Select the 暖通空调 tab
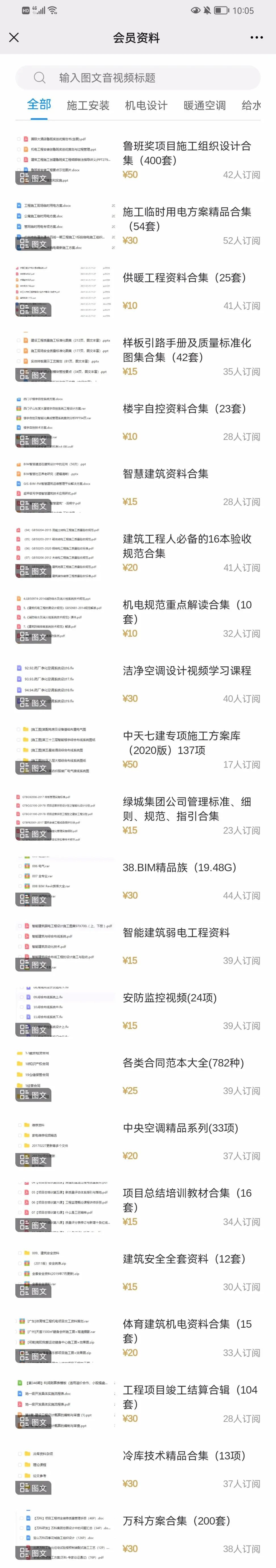 pos(205,105)
